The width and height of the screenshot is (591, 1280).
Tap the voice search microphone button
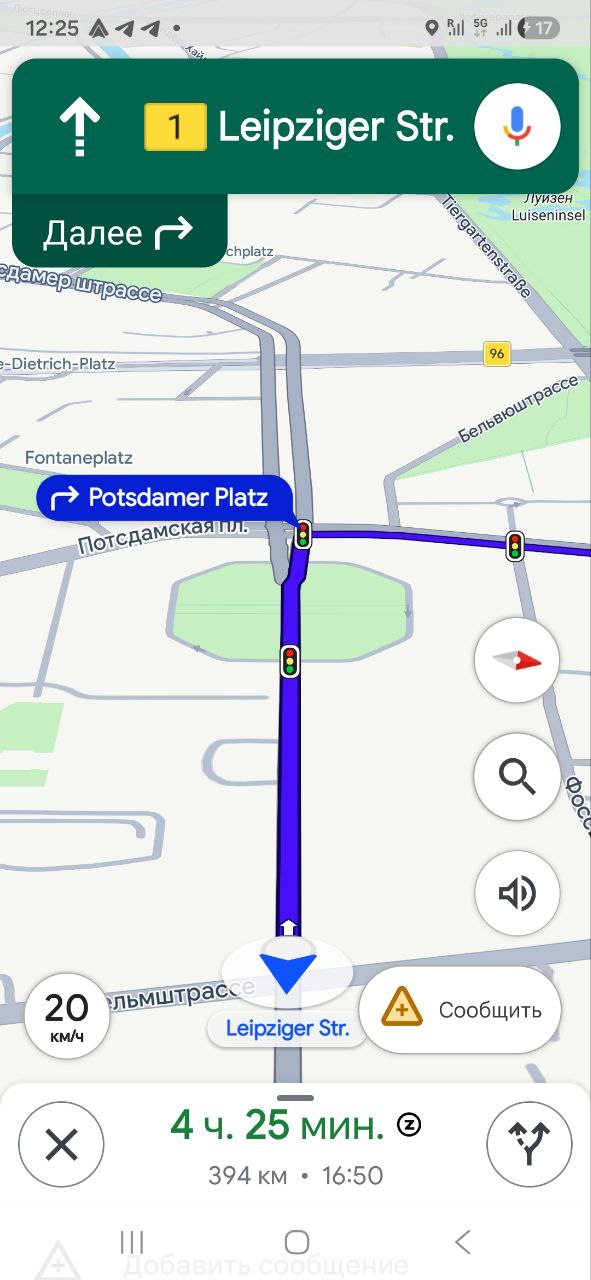517,126
